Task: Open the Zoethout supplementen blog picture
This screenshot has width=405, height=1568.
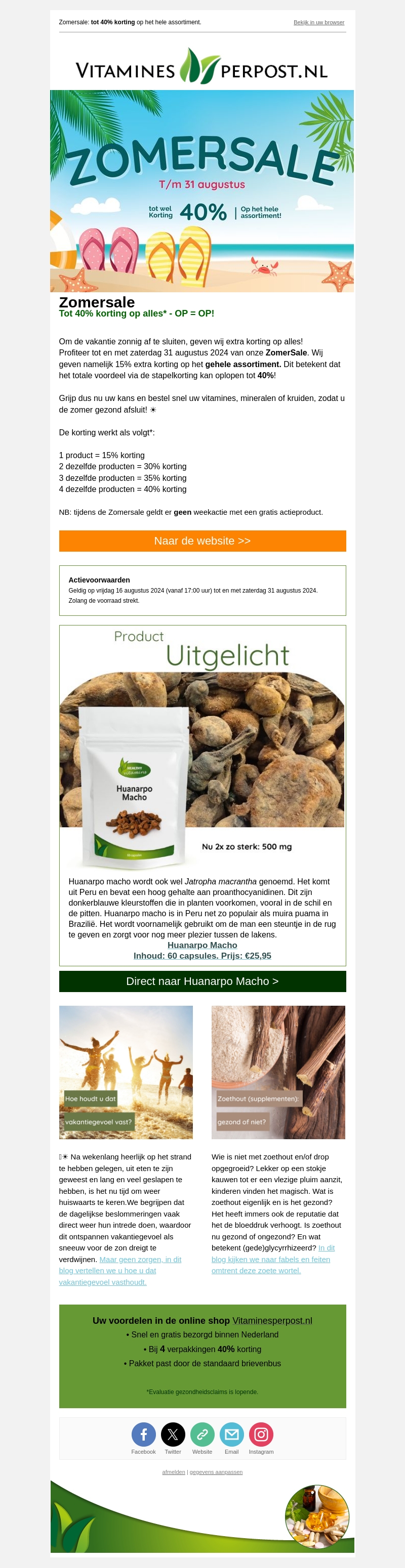Action: coord(278,1072)
